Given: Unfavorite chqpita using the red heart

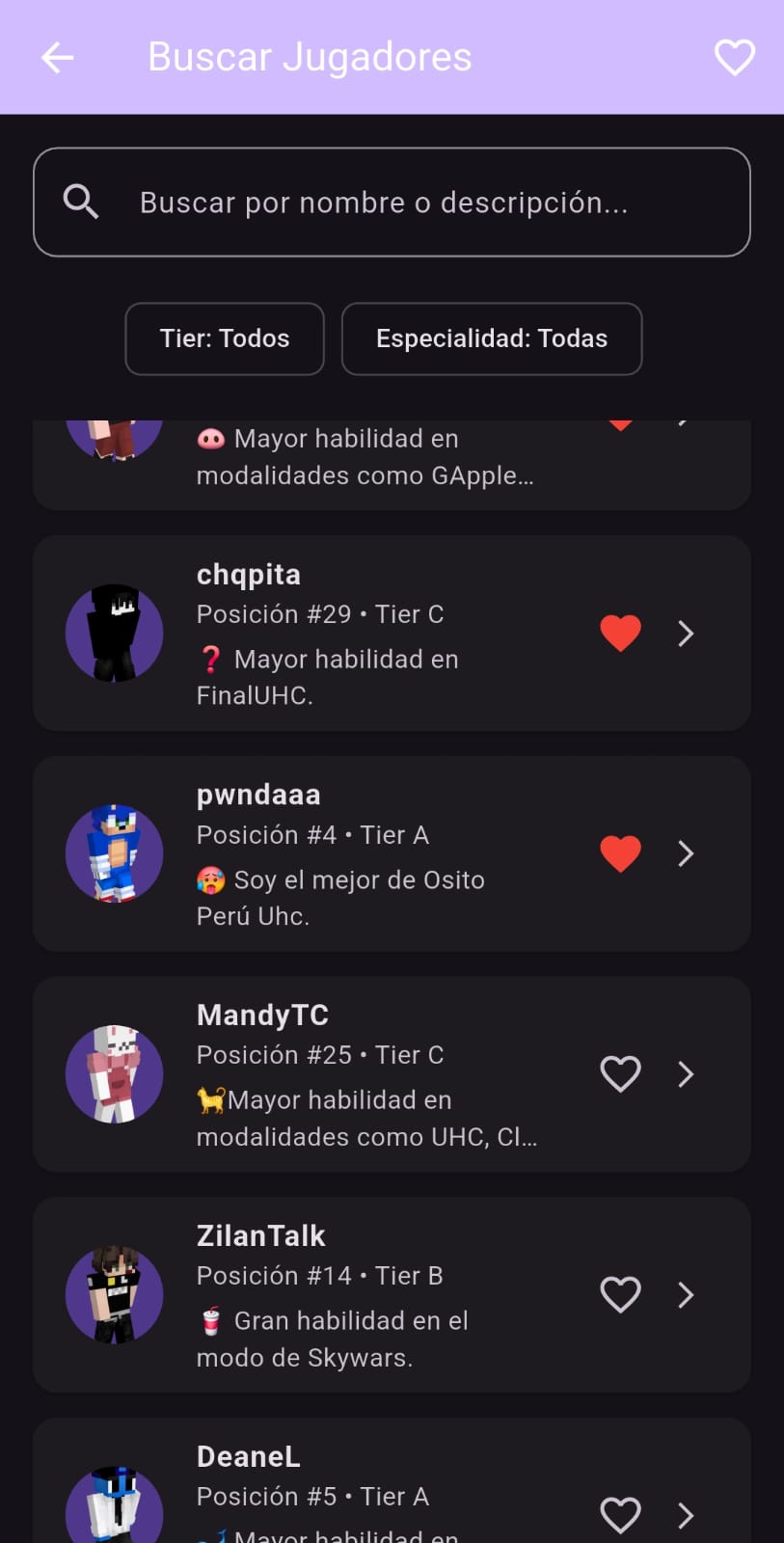Looking at the screenshot, I should pyautogui.click(x=620, y=633).
